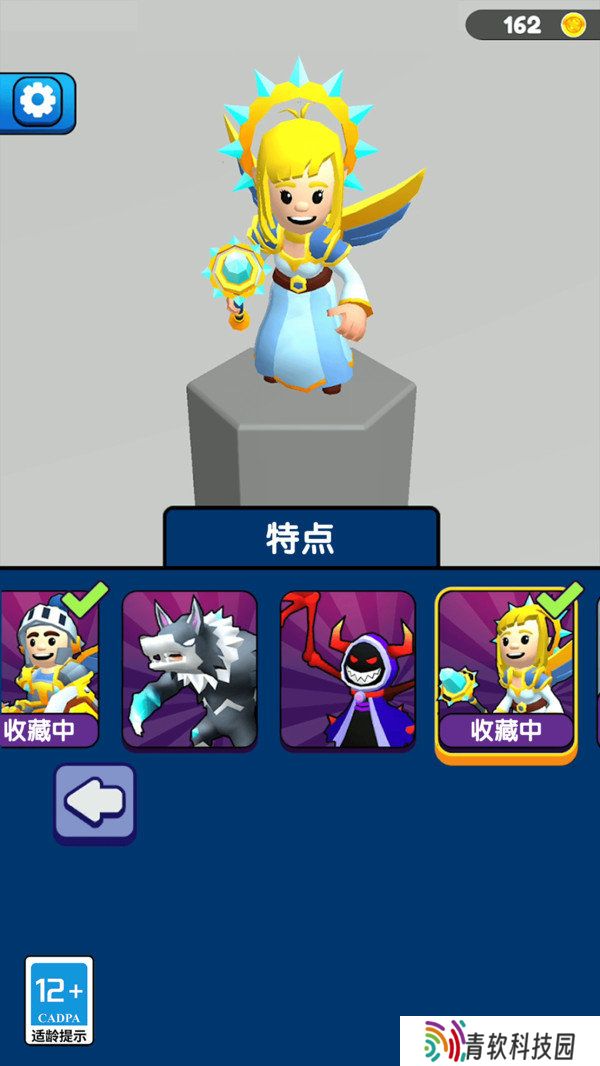The image size is (600, 1066).
Task: Select the hooded demon character card
Action: pos(348,670)
